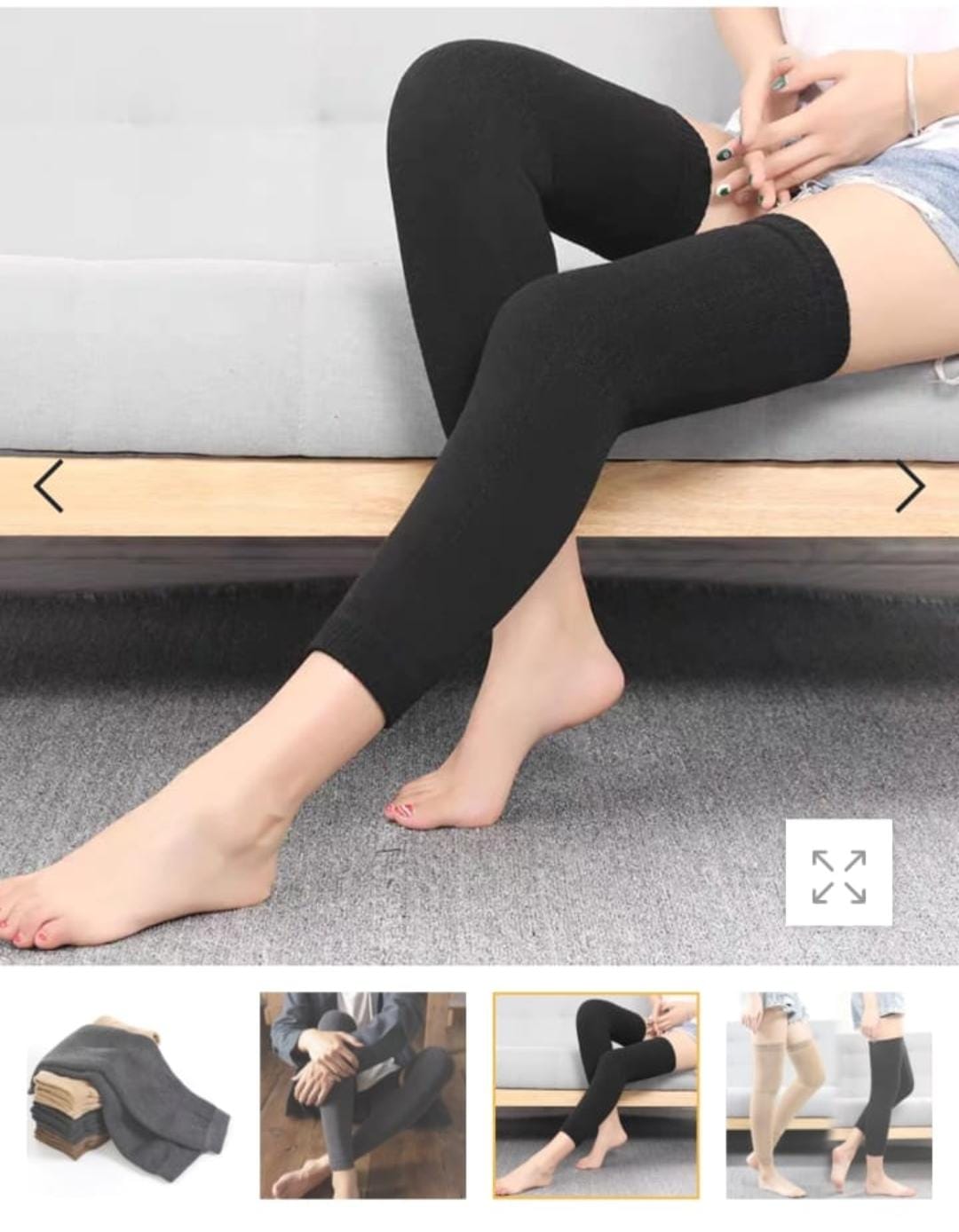Go to the next product image
This screenshot has width=959, height=1232.
910,486
